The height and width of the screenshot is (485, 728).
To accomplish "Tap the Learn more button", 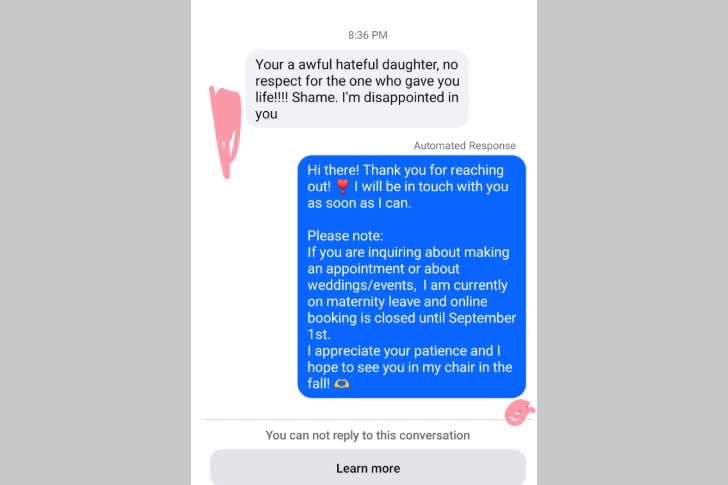I will tap(367, 468).
